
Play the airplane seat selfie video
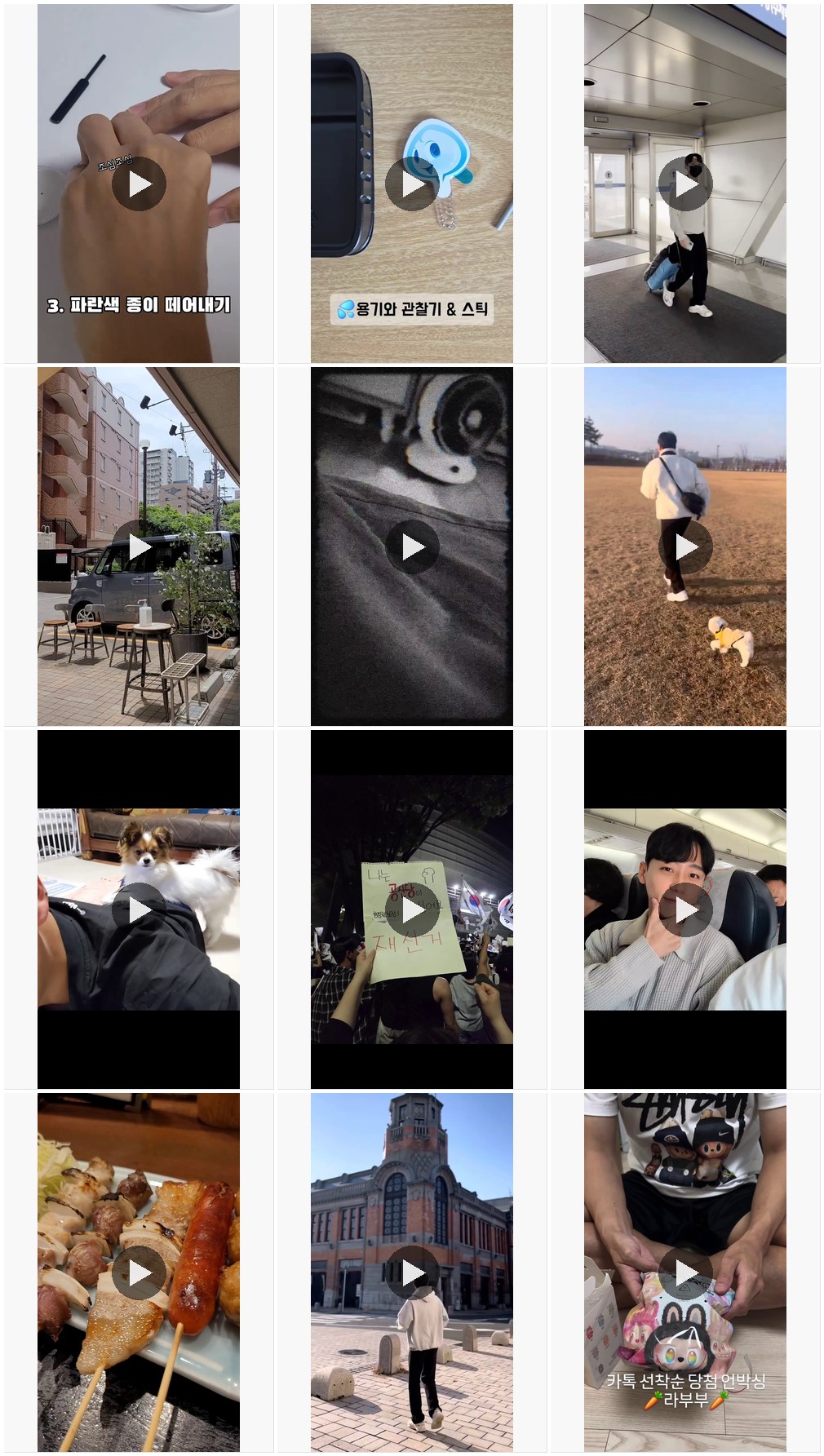pyautogui.click(x=685, y=909)
